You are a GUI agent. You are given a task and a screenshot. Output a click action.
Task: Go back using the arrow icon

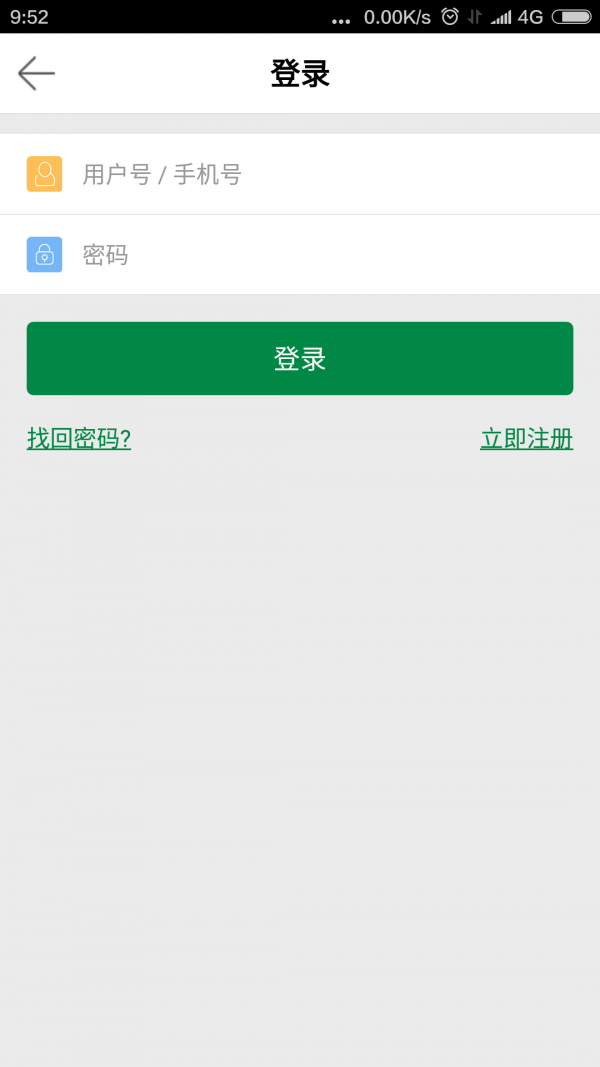pyautogui.click(x=36, y=73)
